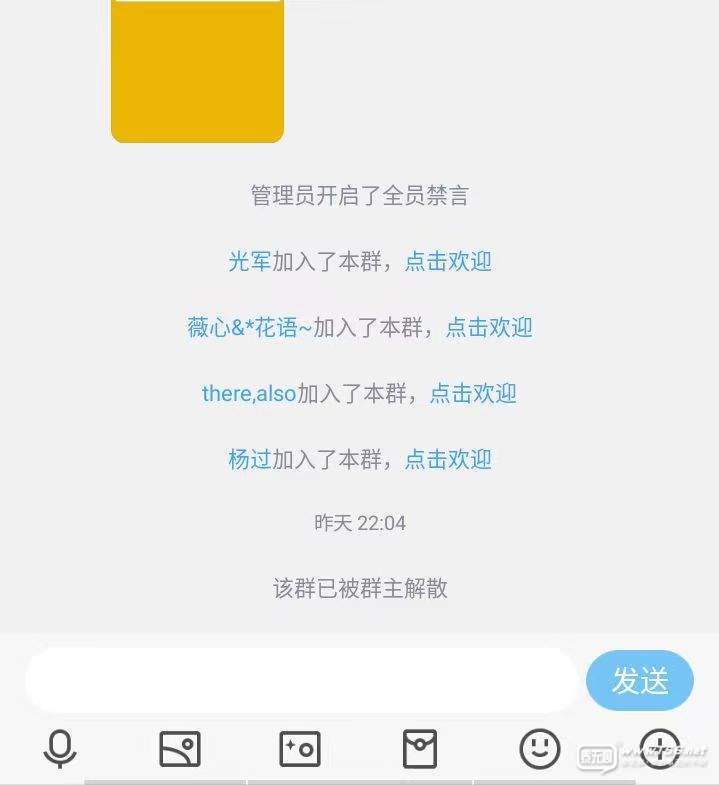
Task: Expand the plus more-options menu
Action: (660, 746)
